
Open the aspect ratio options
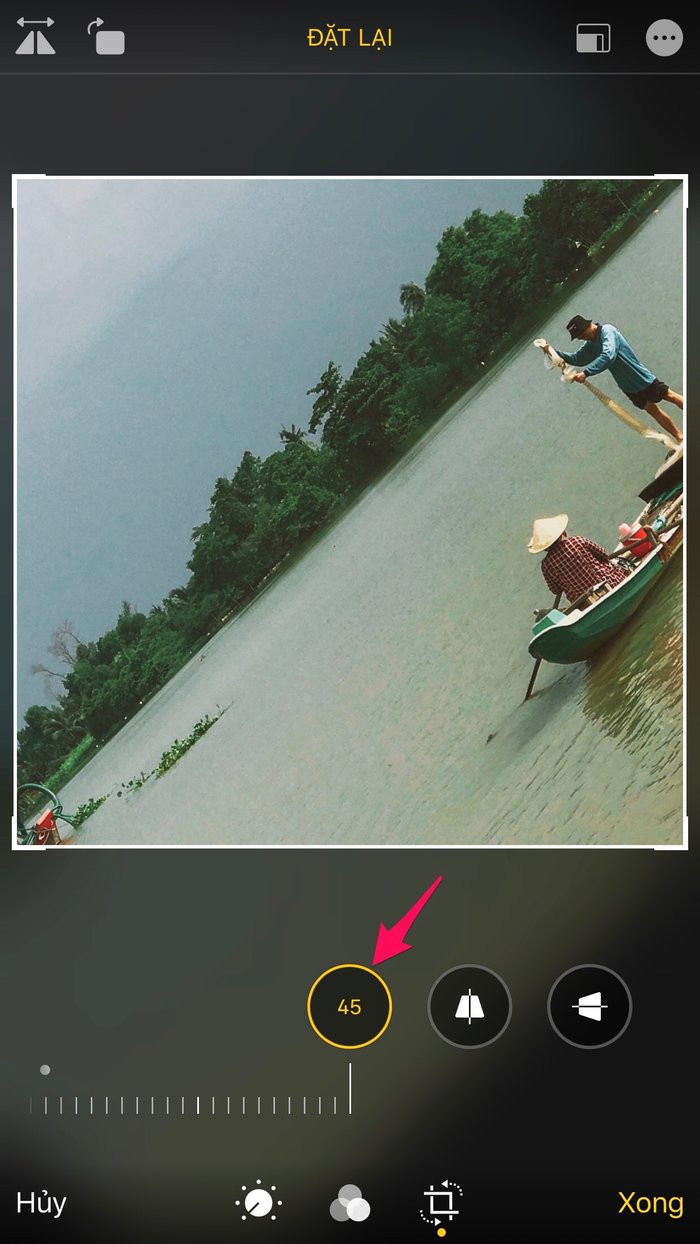[593, 39]
